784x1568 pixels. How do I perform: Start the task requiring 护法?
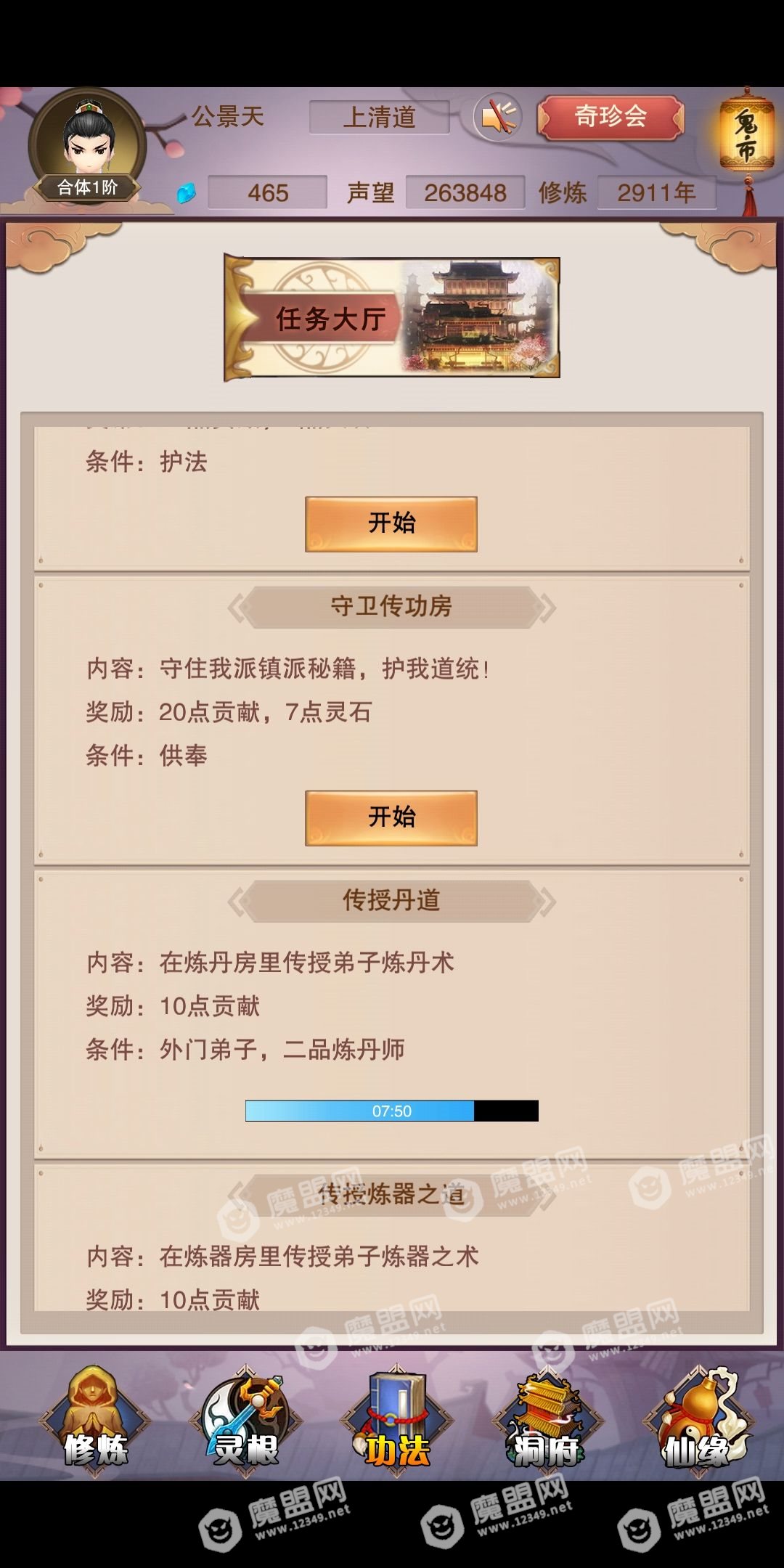[x=391, y=523]
